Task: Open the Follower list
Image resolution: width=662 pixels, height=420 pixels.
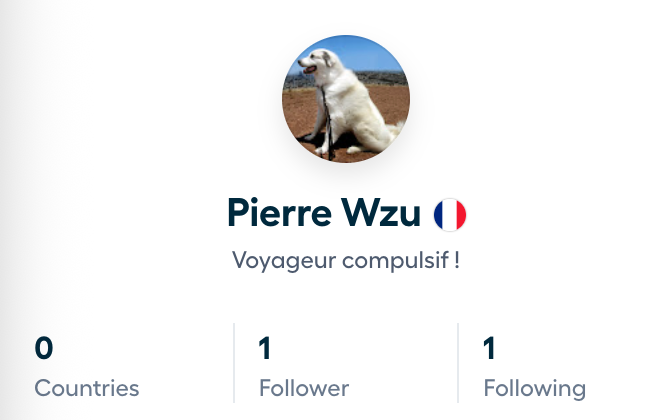Action: (303, 368)
